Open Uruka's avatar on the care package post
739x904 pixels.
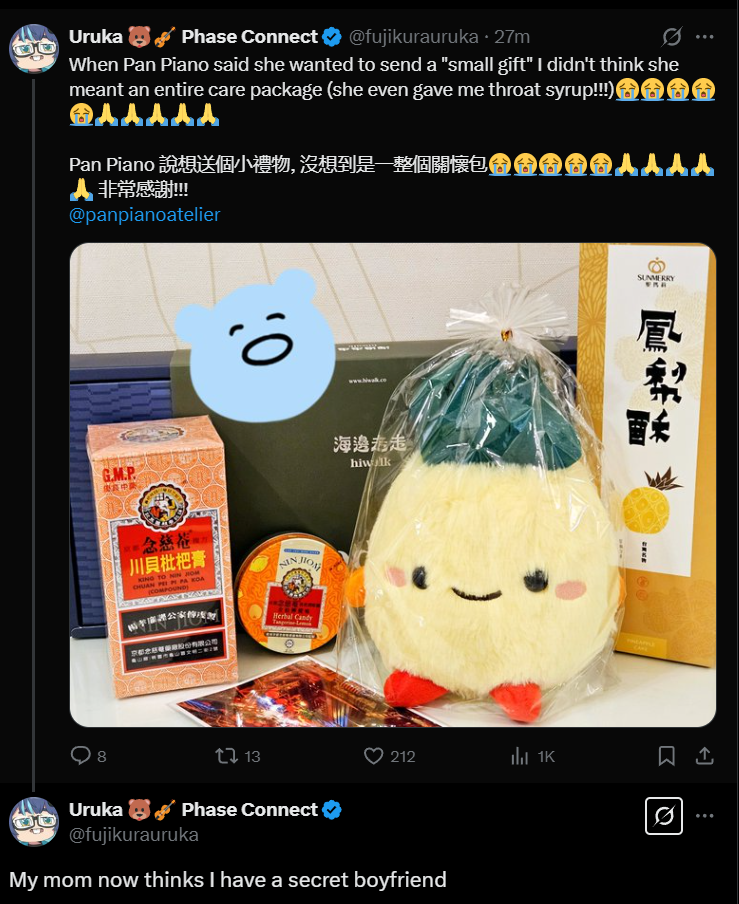34,49
